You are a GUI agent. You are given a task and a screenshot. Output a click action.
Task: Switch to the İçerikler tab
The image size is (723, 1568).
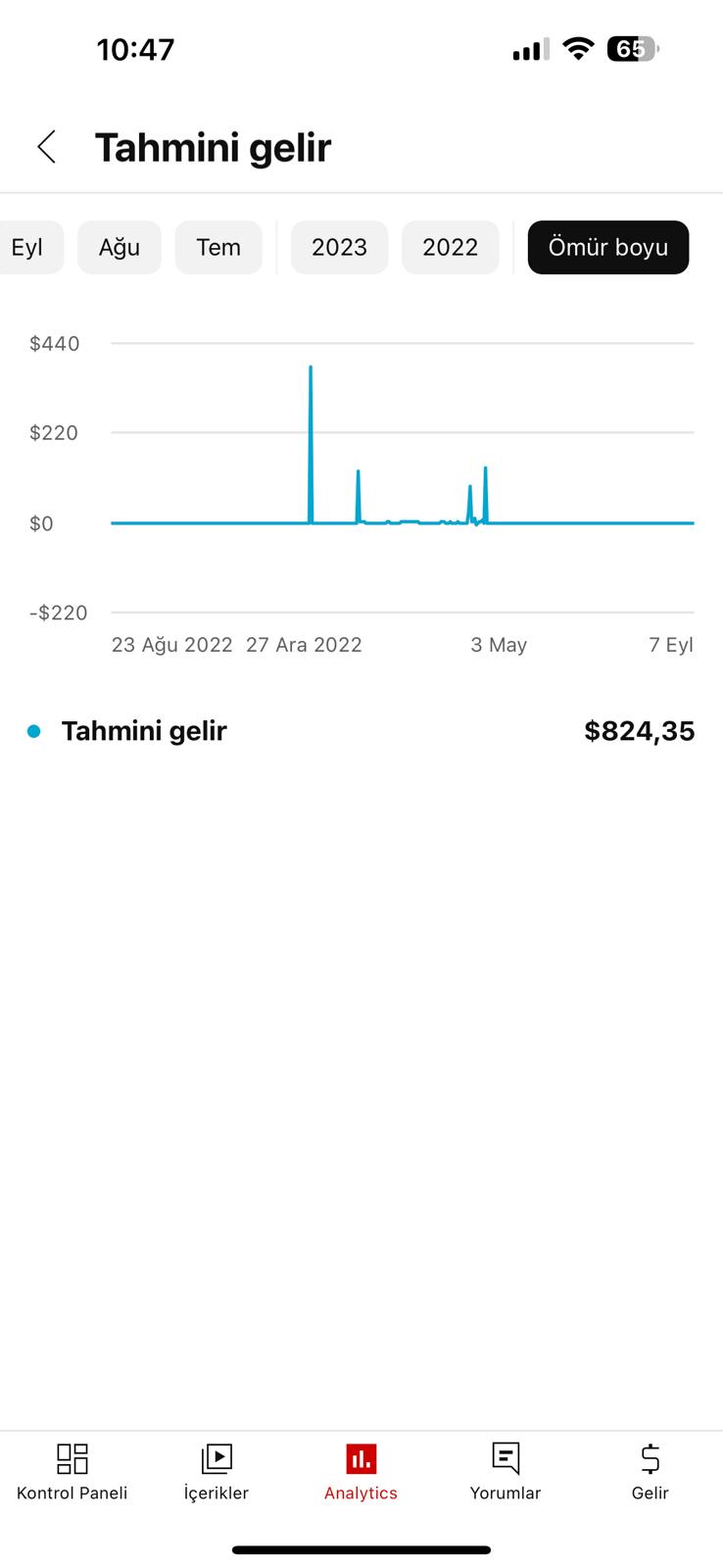tap(217, 1472)
